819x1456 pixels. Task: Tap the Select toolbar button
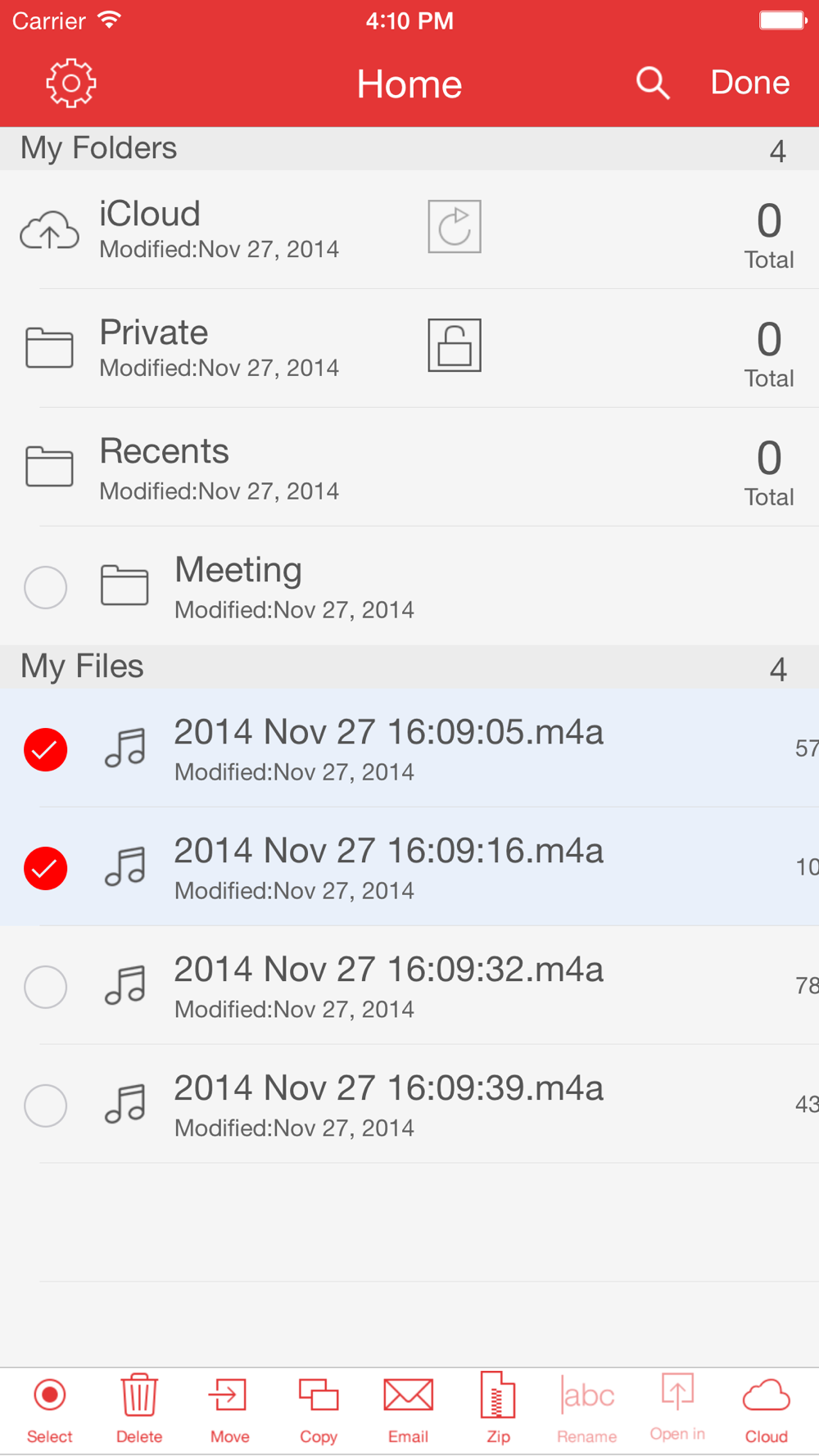tap(50, 1410)
